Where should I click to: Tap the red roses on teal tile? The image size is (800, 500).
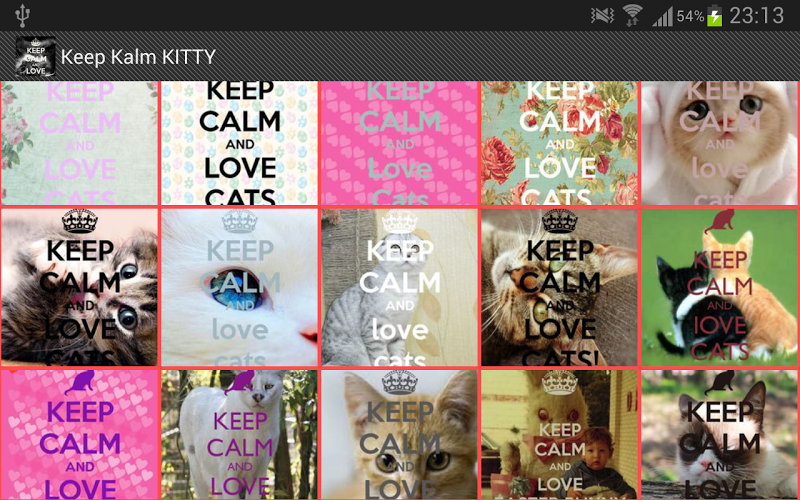(x=559, y=143)
